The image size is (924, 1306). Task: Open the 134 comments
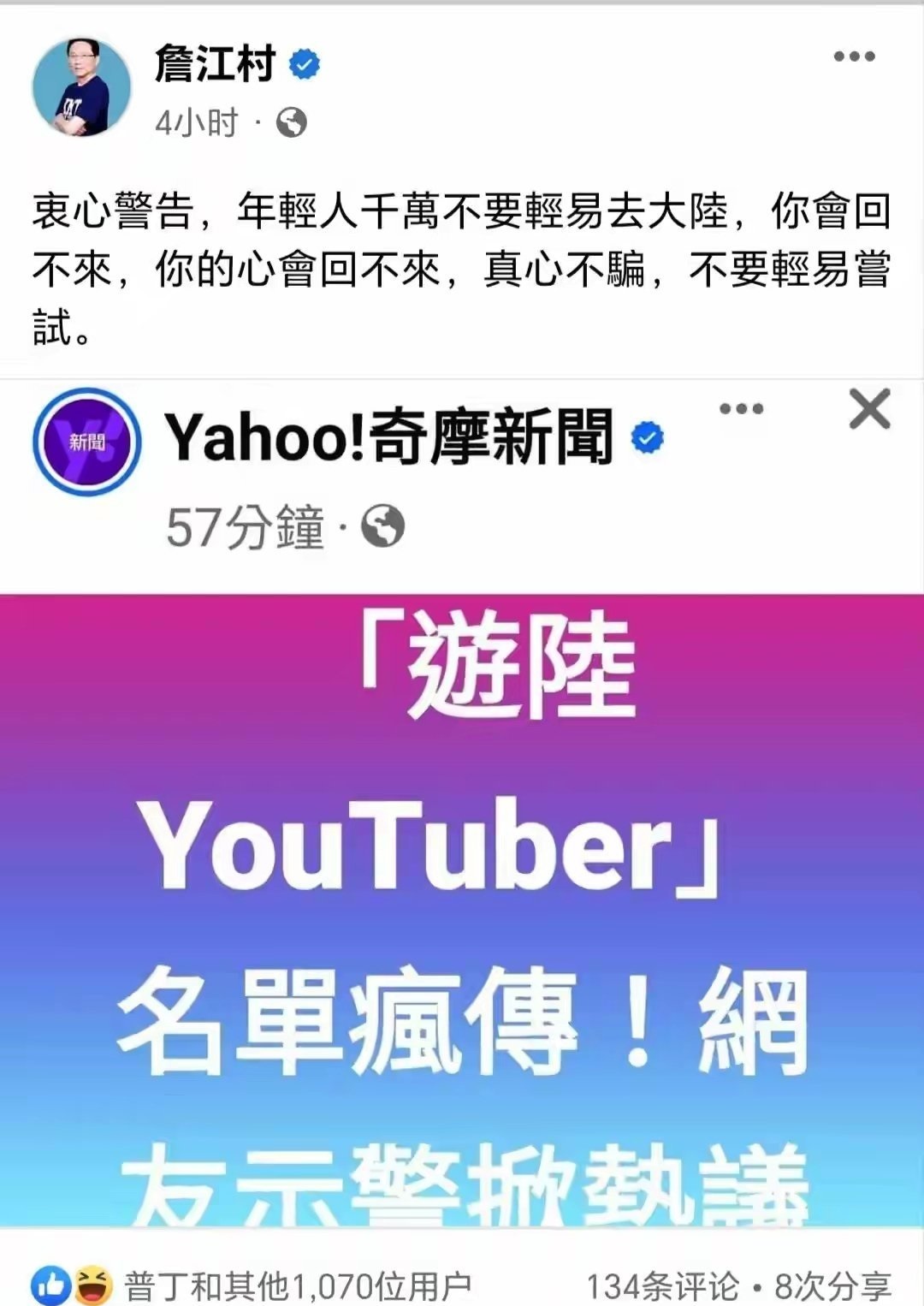pyautogui.click(x=662, y=1285)
